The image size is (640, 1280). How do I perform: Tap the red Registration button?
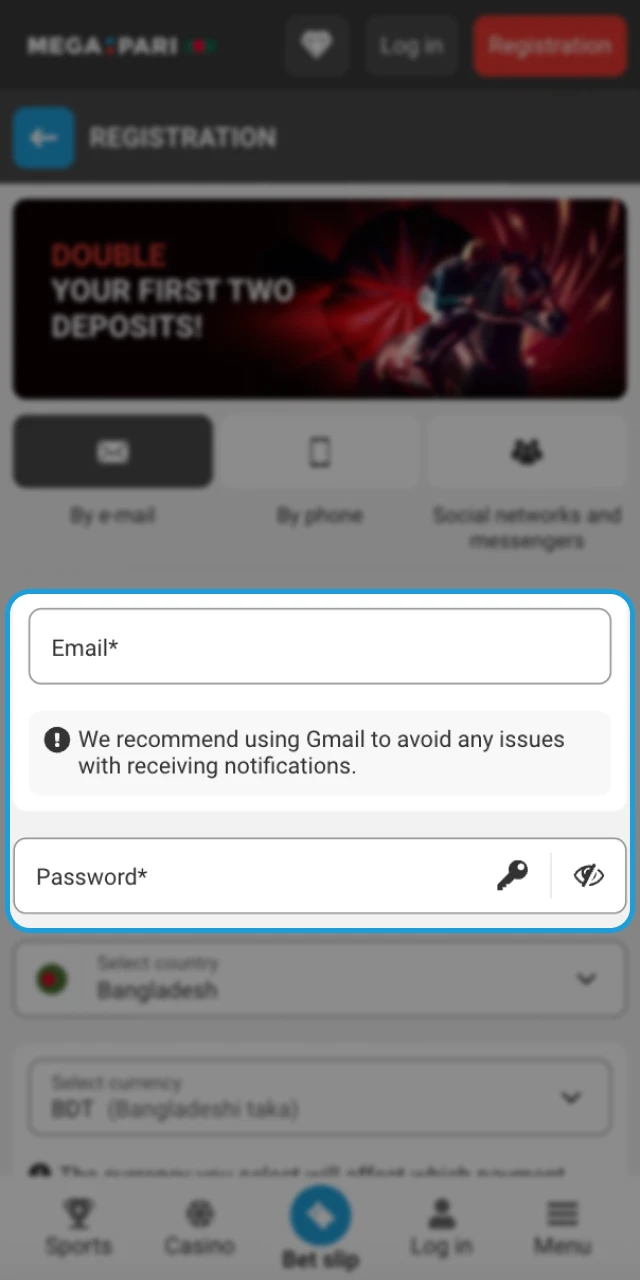[549, 46]
